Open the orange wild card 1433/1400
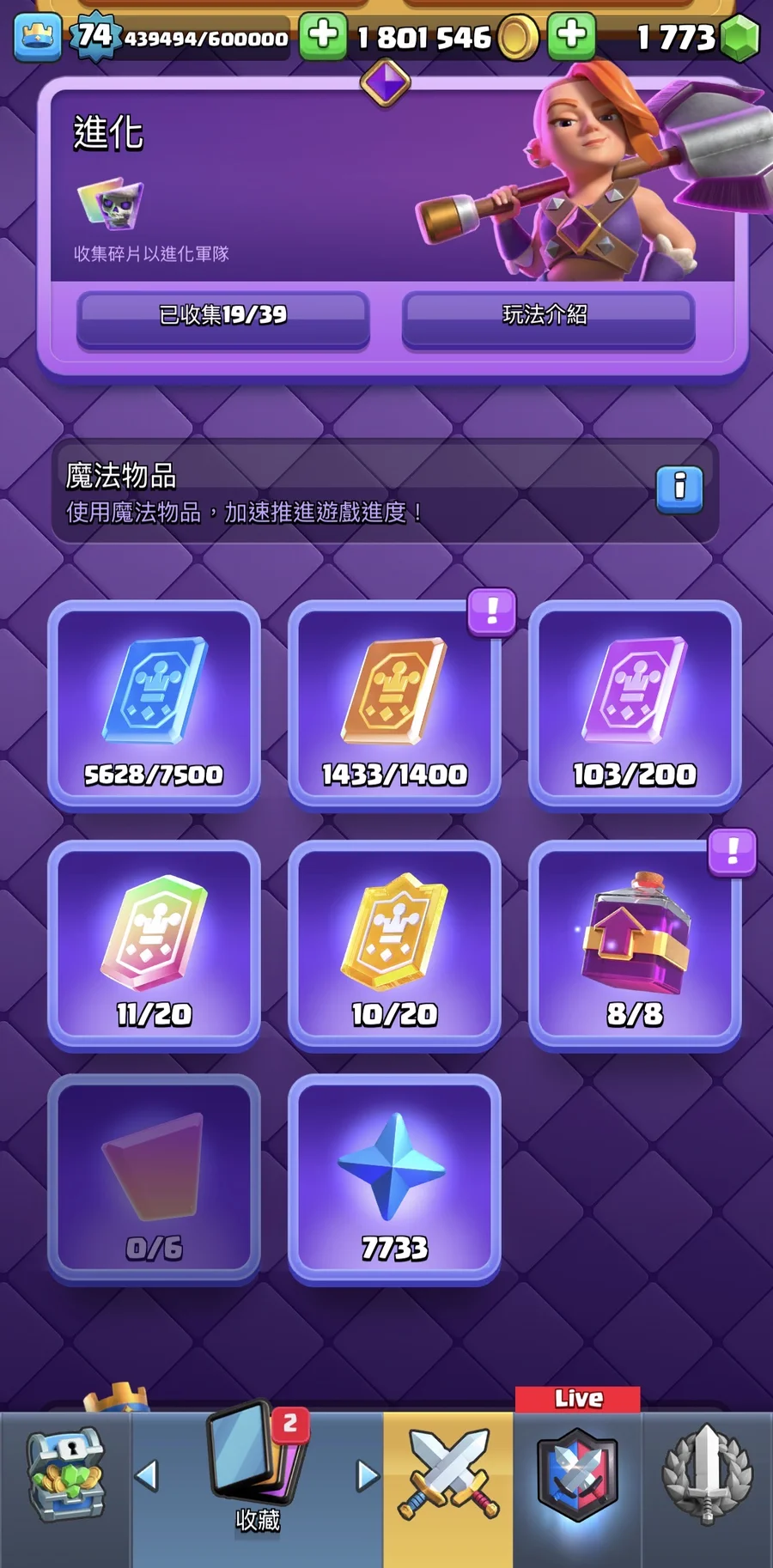The height and width of the screenshot is (1568, 773). (394, 704)
